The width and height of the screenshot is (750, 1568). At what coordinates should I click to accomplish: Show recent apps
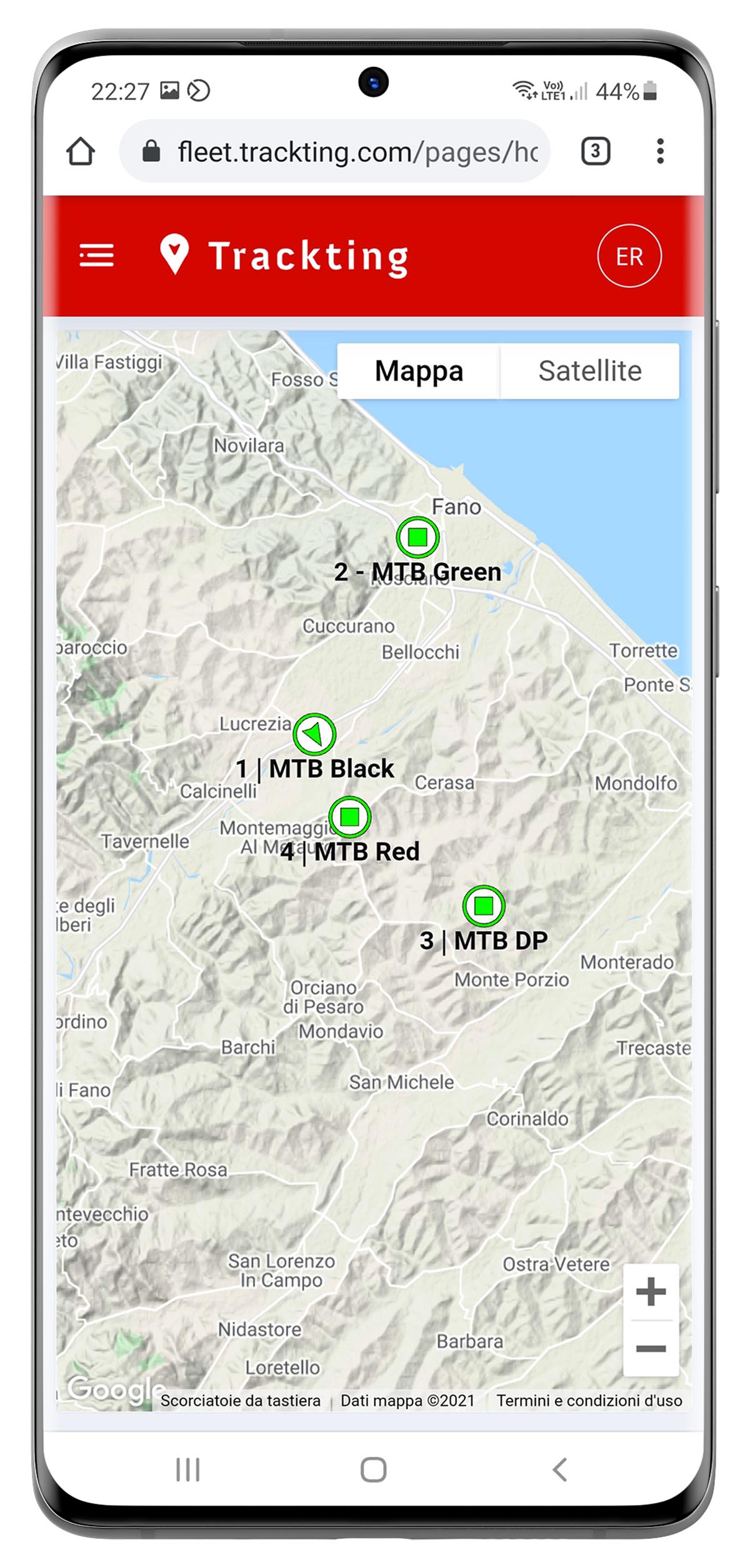187,1470
